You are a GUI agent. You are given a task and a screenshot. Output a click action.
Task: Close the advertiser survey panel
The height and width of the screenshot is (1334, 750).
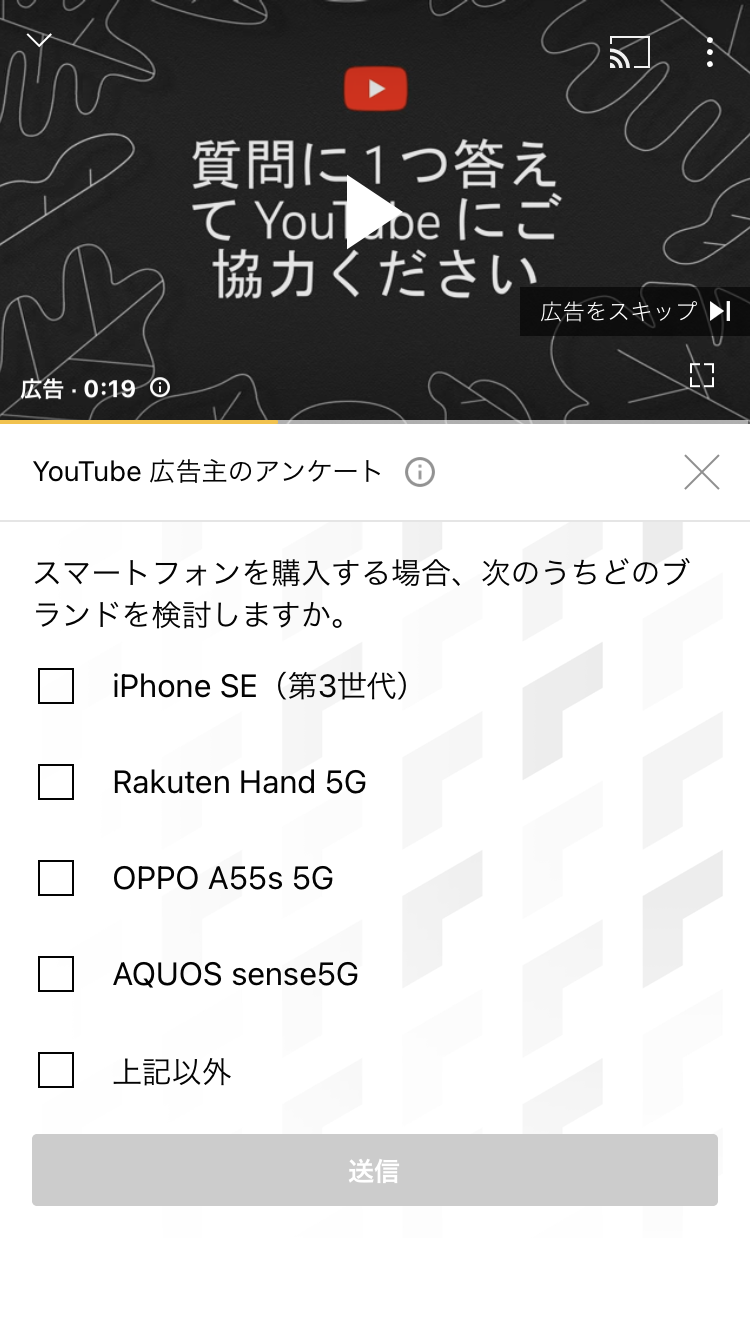pyautogui.click(x=702, y=472)
